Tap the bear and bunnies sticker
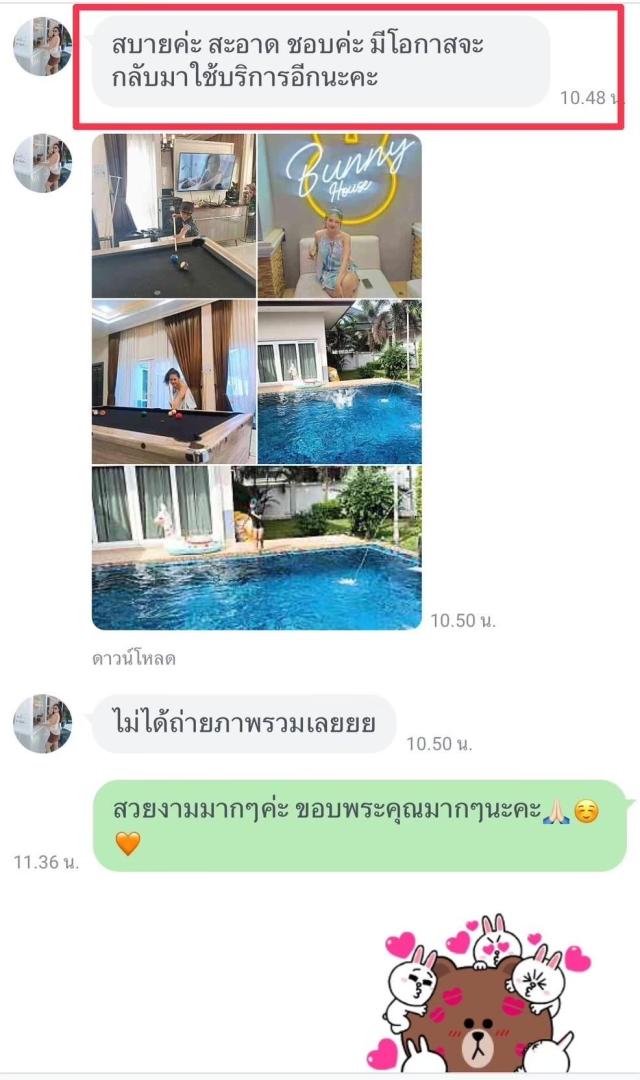 tap(478, 993)
